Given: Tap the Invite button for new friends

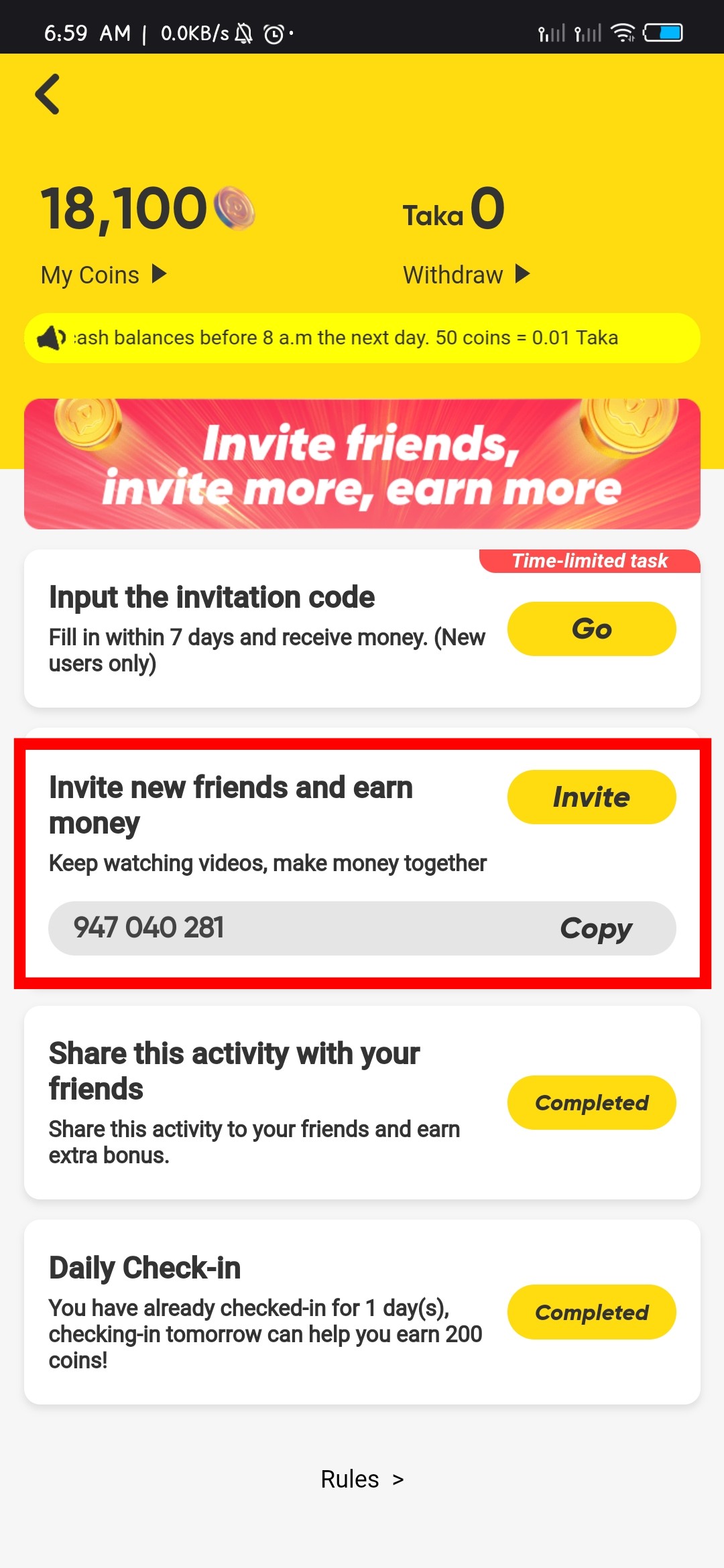Looking at the screenshot, I should (x=591, y=797).
